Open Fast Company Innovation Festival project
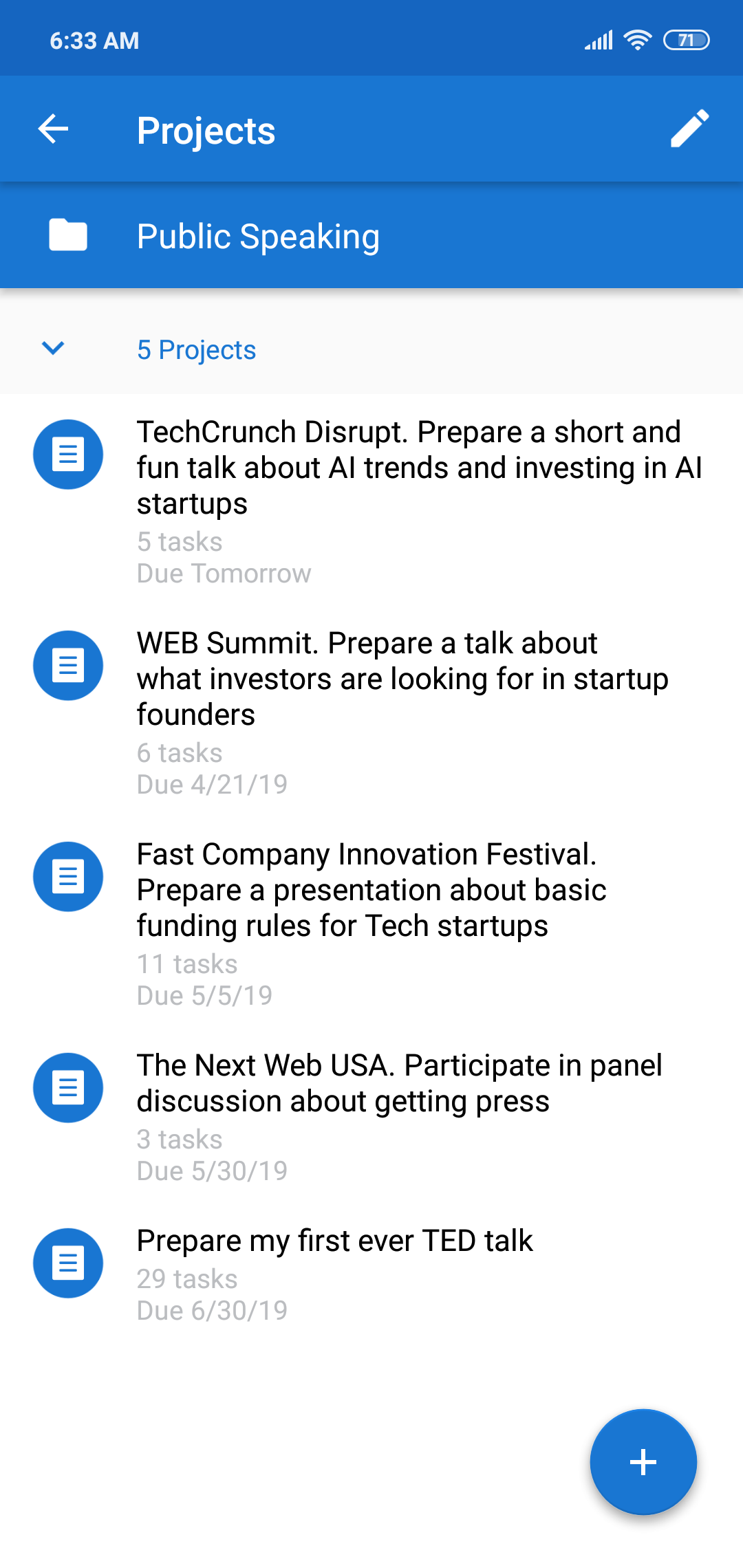The height and width of the screenshot is (1568, 743). pyautogui.click(x=371, y=924)
